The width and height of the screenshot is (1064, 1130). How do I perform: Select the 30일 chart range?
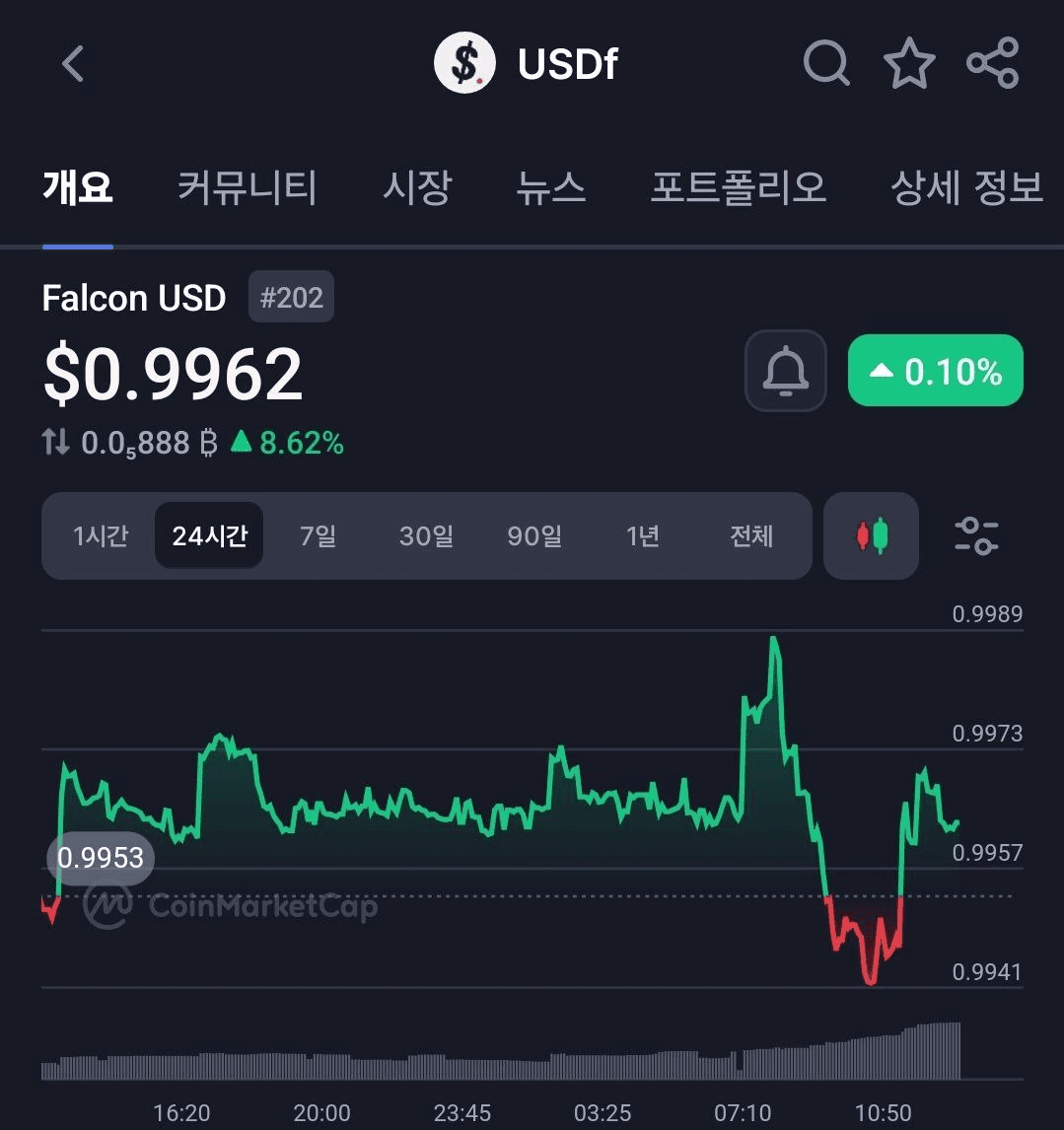pos(426,536)
